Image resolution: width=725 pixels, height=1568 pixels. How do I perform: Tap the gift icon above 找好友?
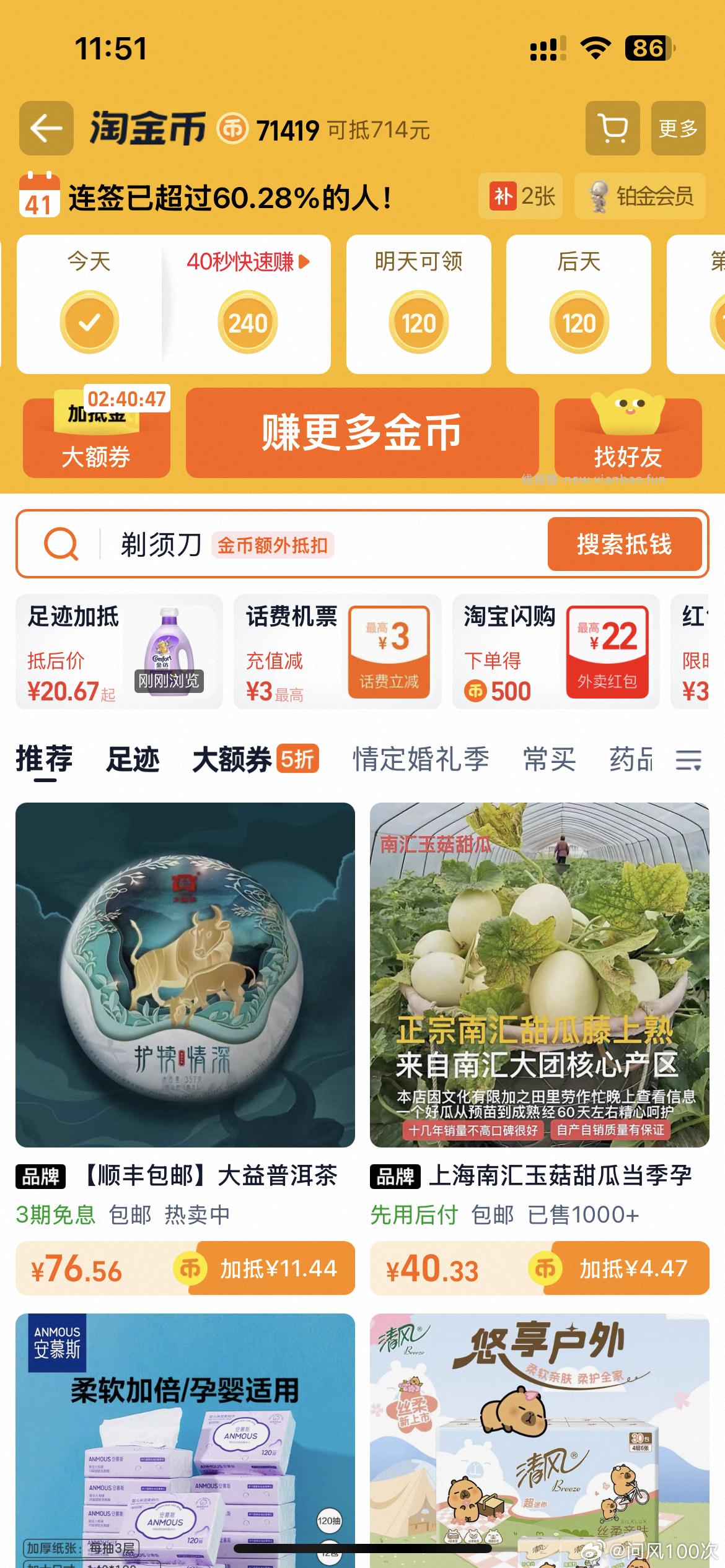(628, 414)
